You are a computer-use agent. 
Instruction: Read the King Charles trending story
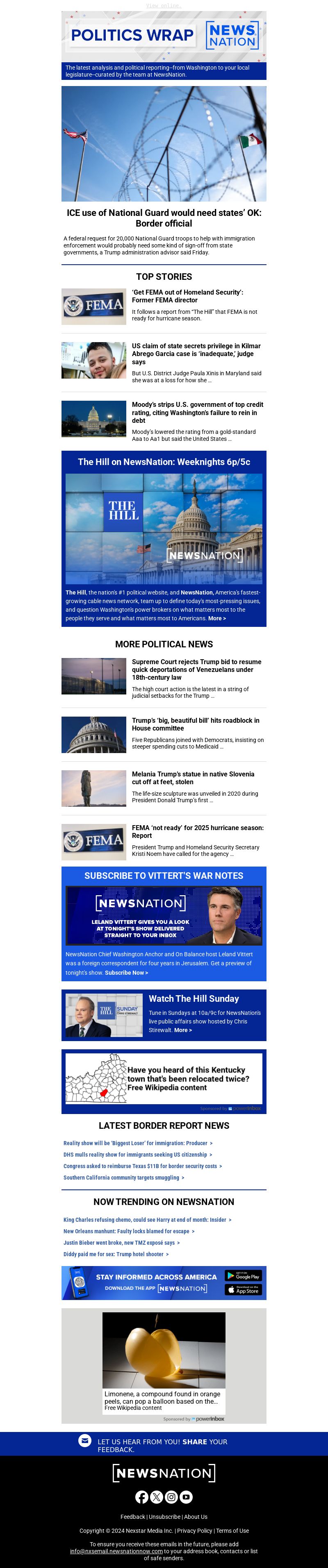tap(146, 1220)
